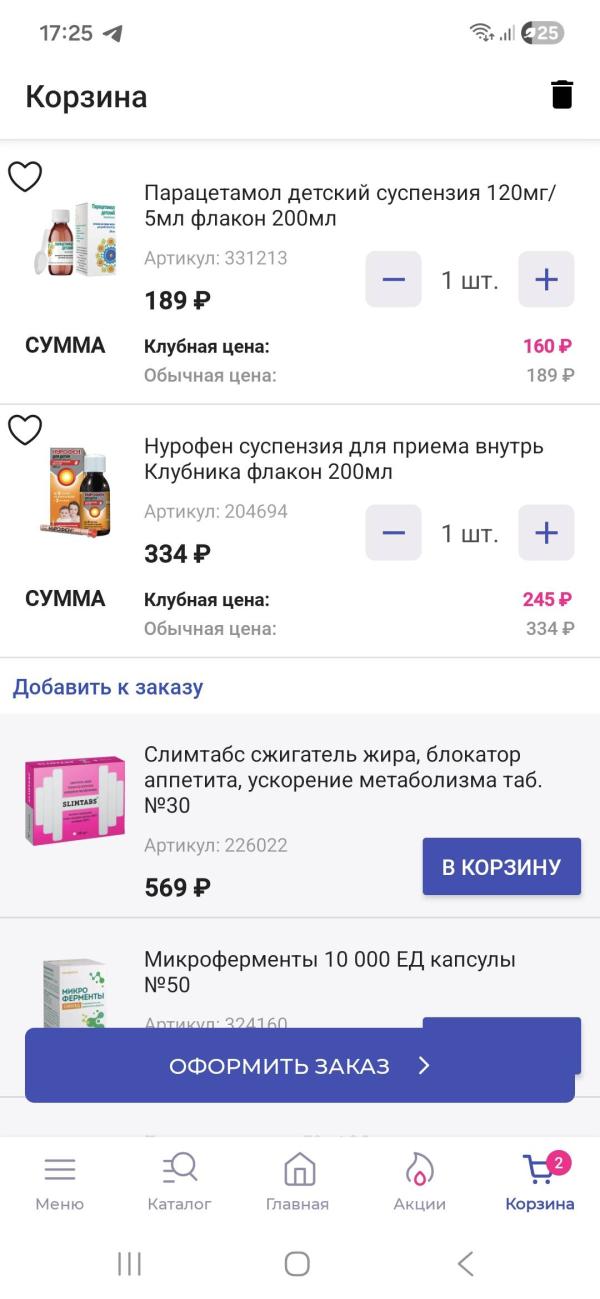This screenshot has width=600, height=1299.
Task: Add Парацетамол детский to favorites with heart icon
Action: (25, 176)
